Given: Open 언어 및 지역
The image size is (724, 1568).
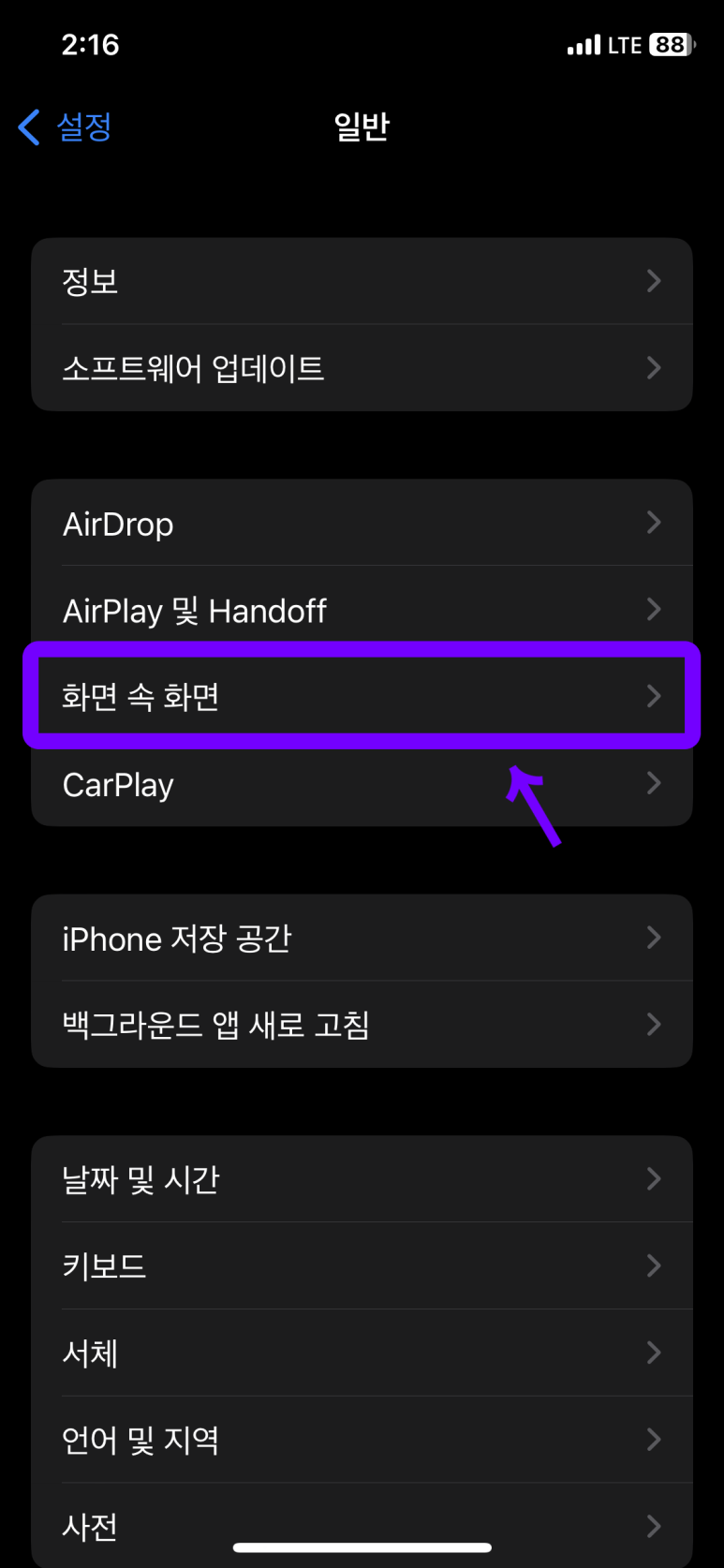Looking at the screenshot, I should (x=362, y=1440).
